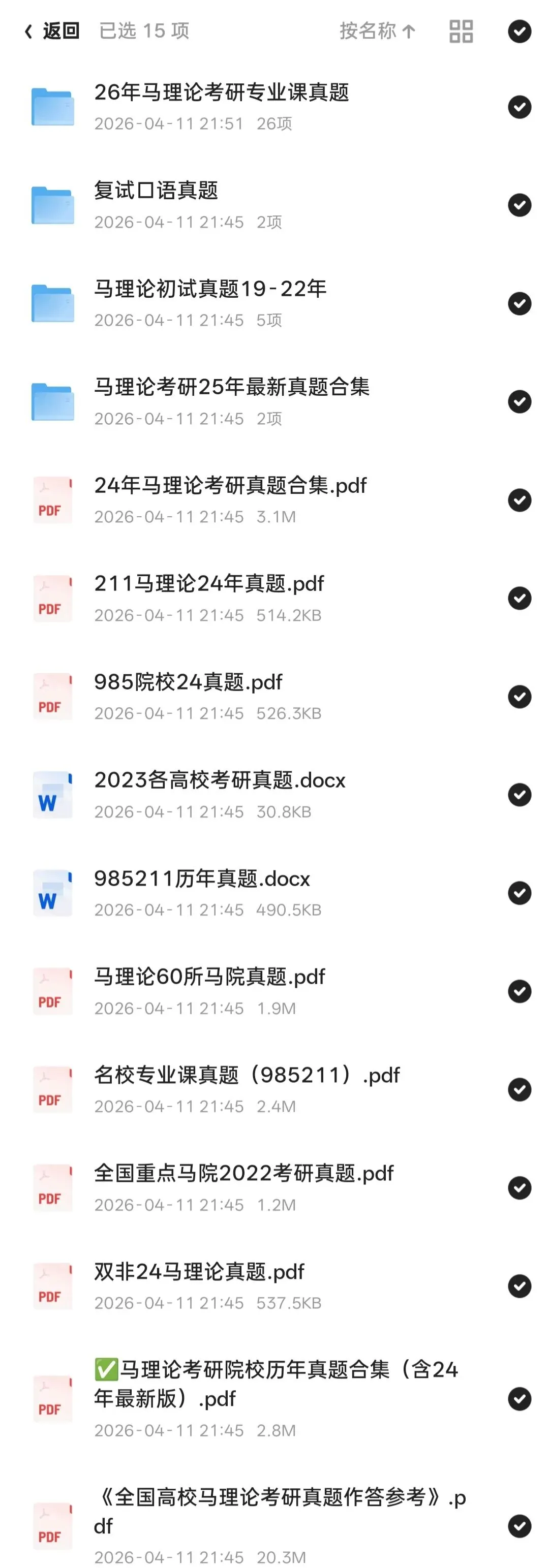The width and height of the screenshot is (549, 1568).
Task: Uncheck 全国重点马院2022考研真题.pdf
Action: pyautogui.click(x=519, y=1188)
